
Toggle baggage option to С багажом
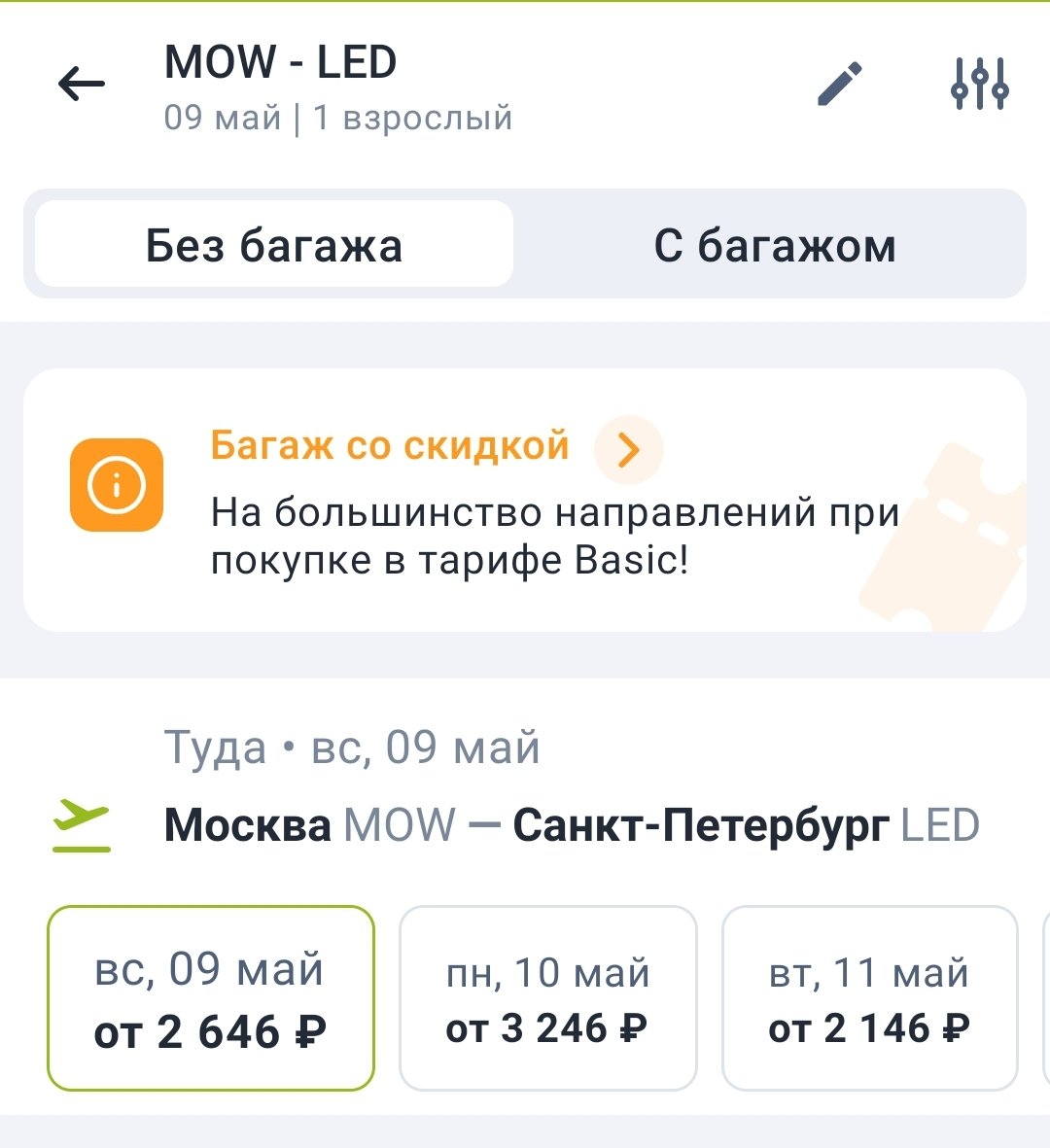[773, 245]
